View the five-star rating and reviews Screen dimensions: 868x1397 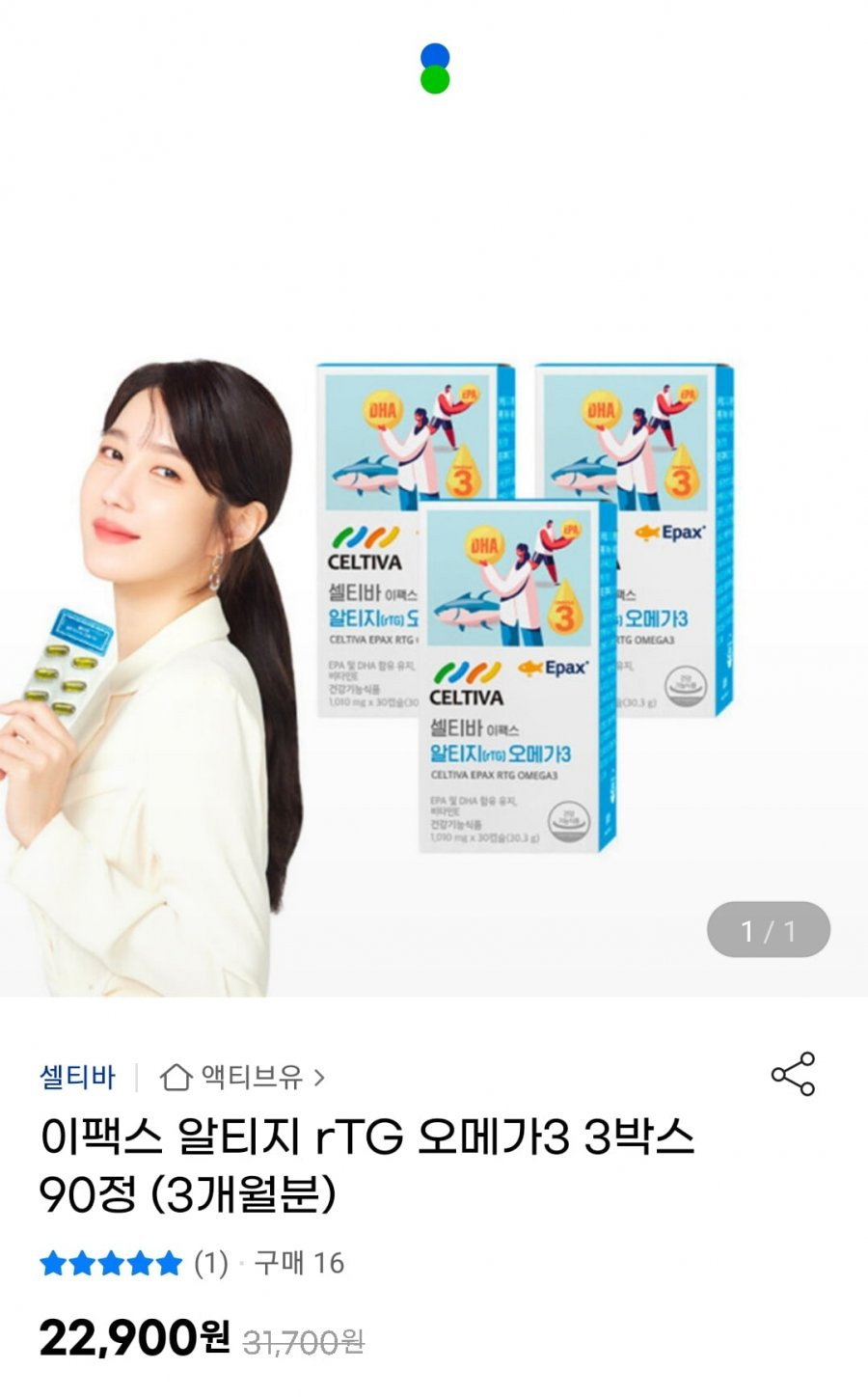click(x=133, y=1263)
